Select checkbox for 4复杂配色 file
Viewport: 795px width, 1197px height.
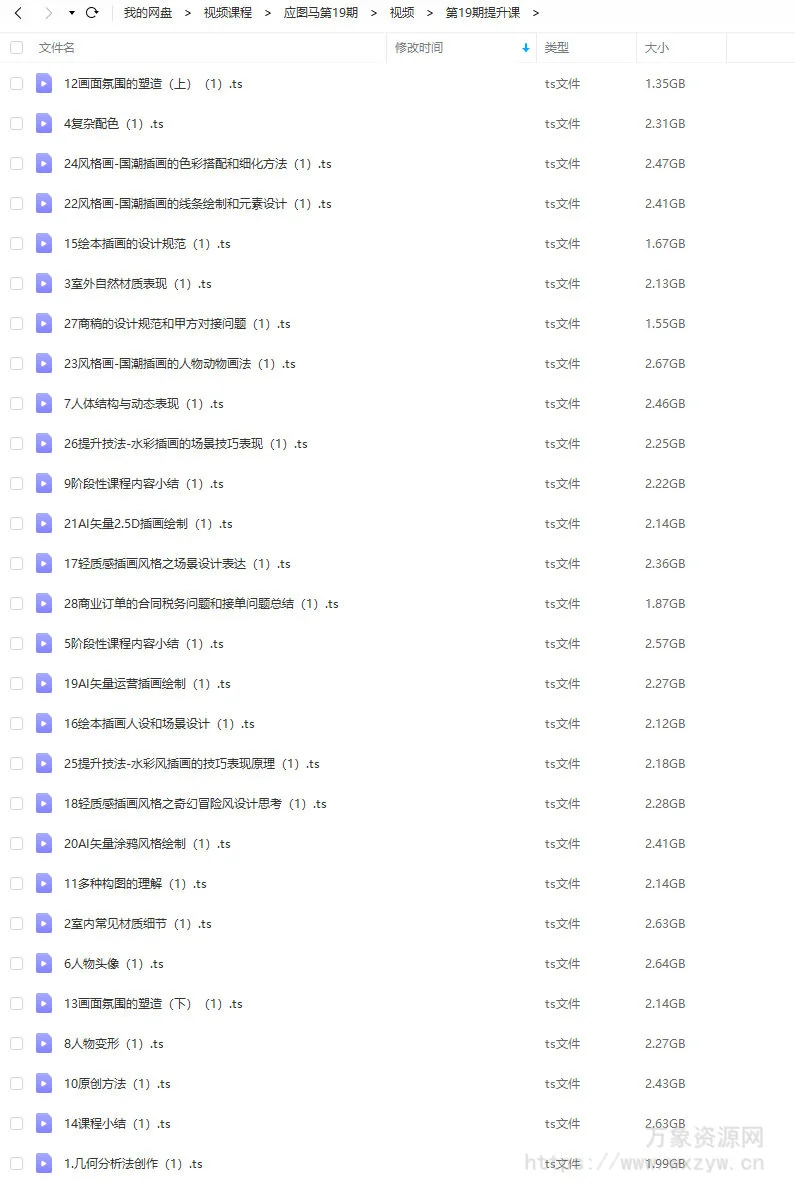pos(16,124)
